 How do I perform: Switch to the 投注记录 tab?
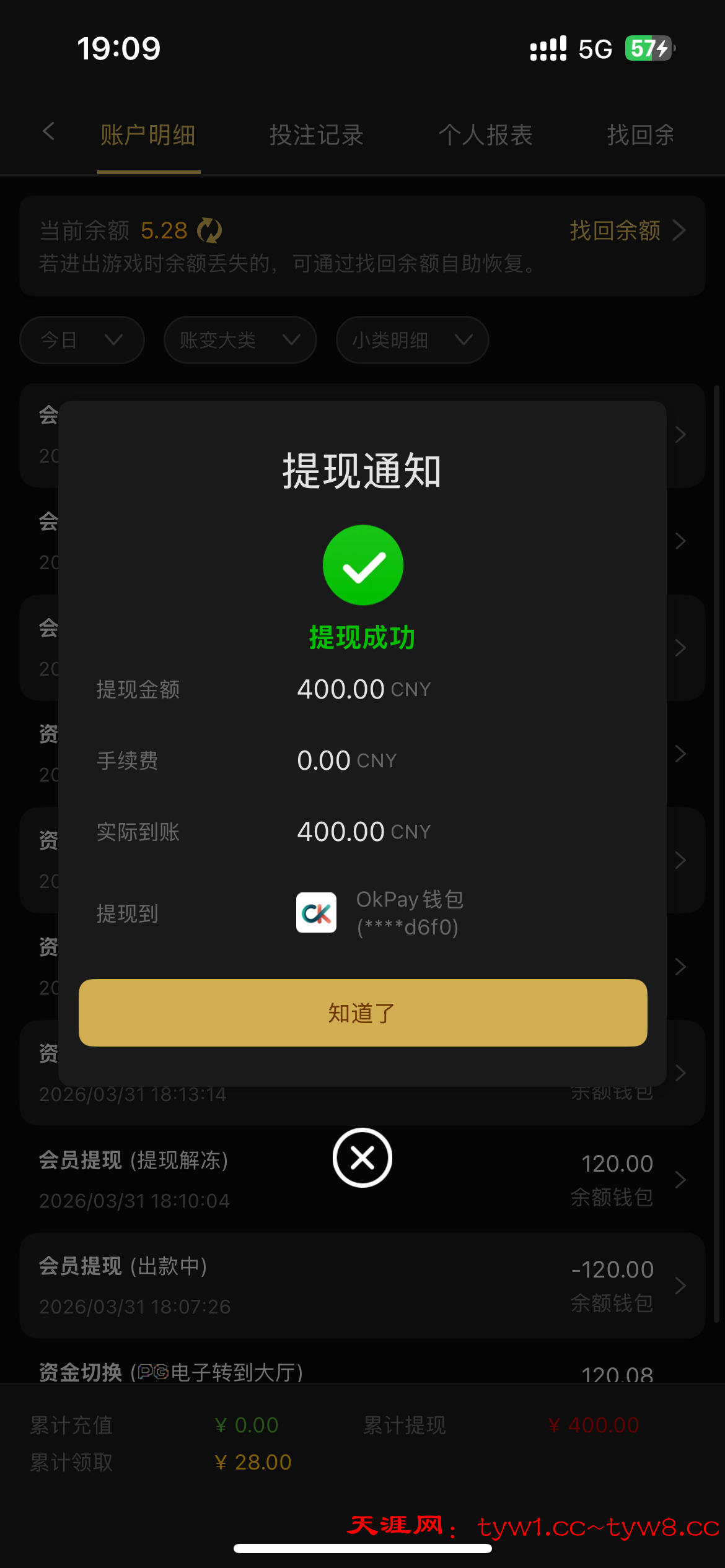(x=316, y=135)
